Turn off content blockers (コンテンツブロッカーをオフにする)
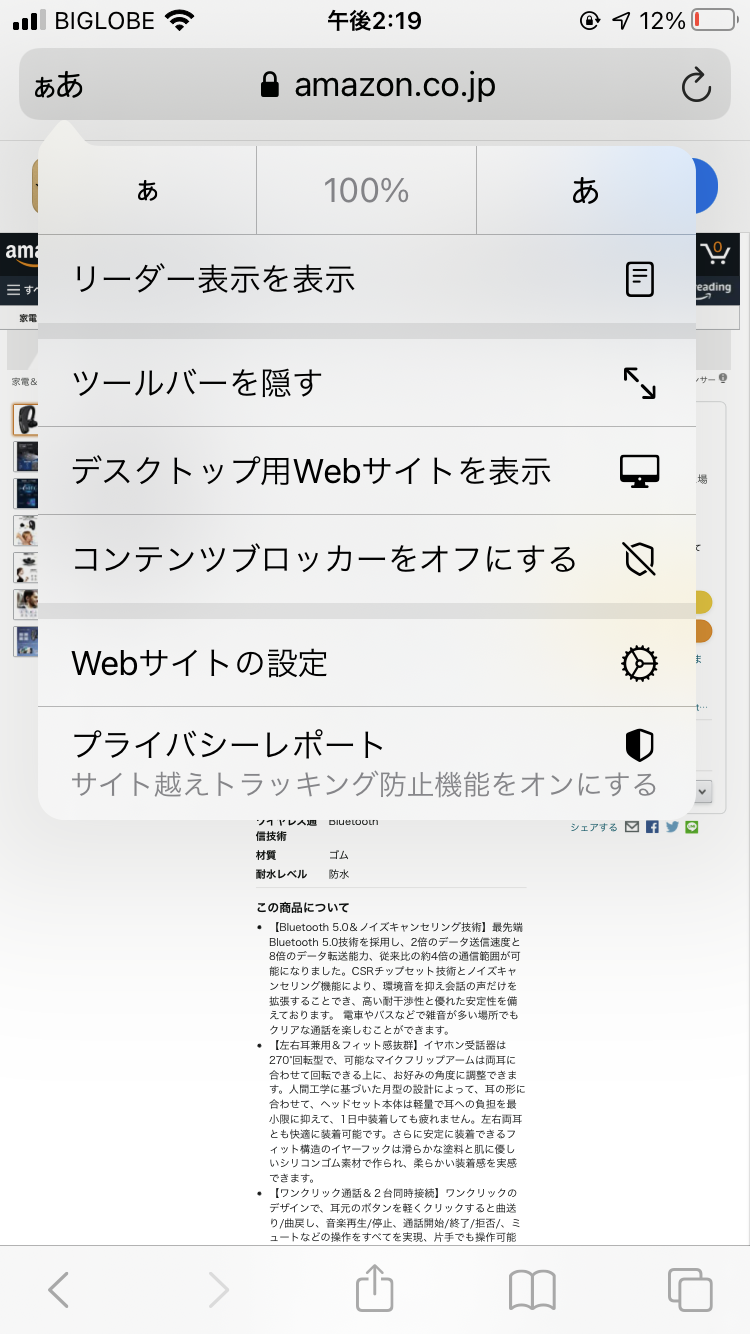 pos(366,559)
